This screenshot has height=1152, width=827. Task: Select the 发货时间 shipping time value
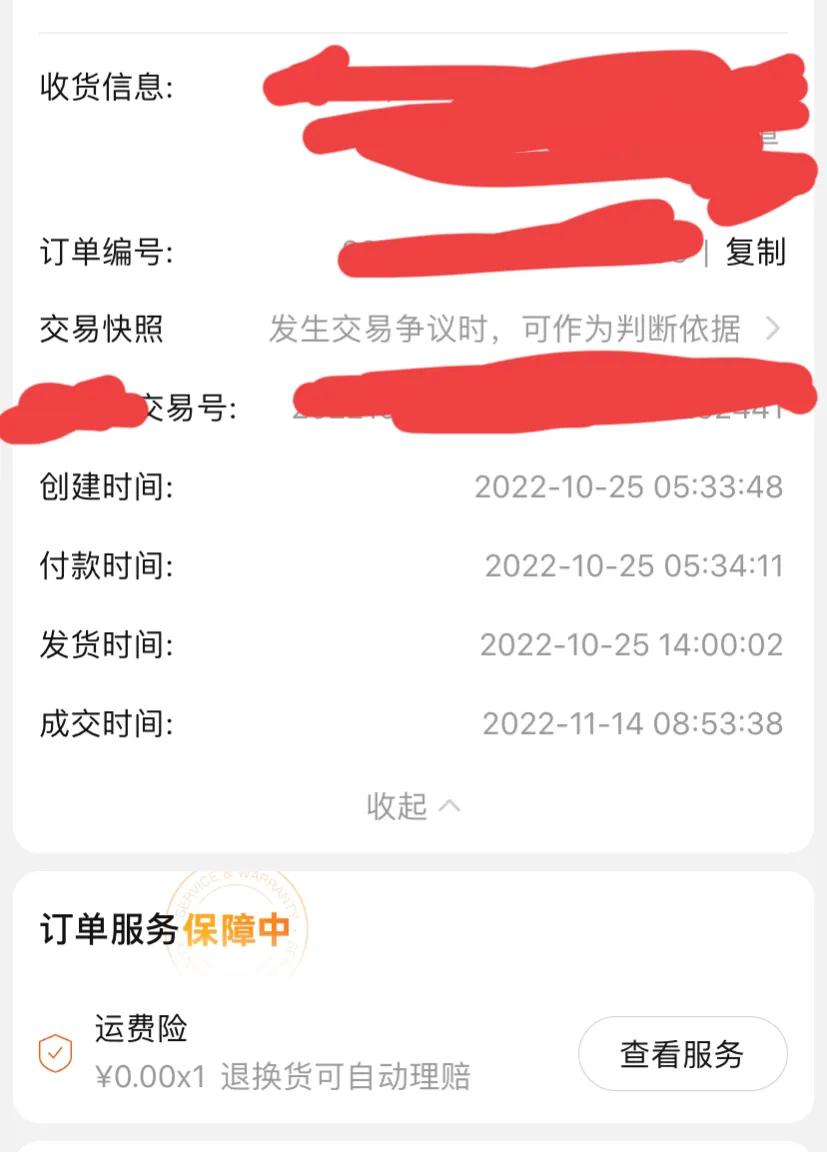pos(630,645)
